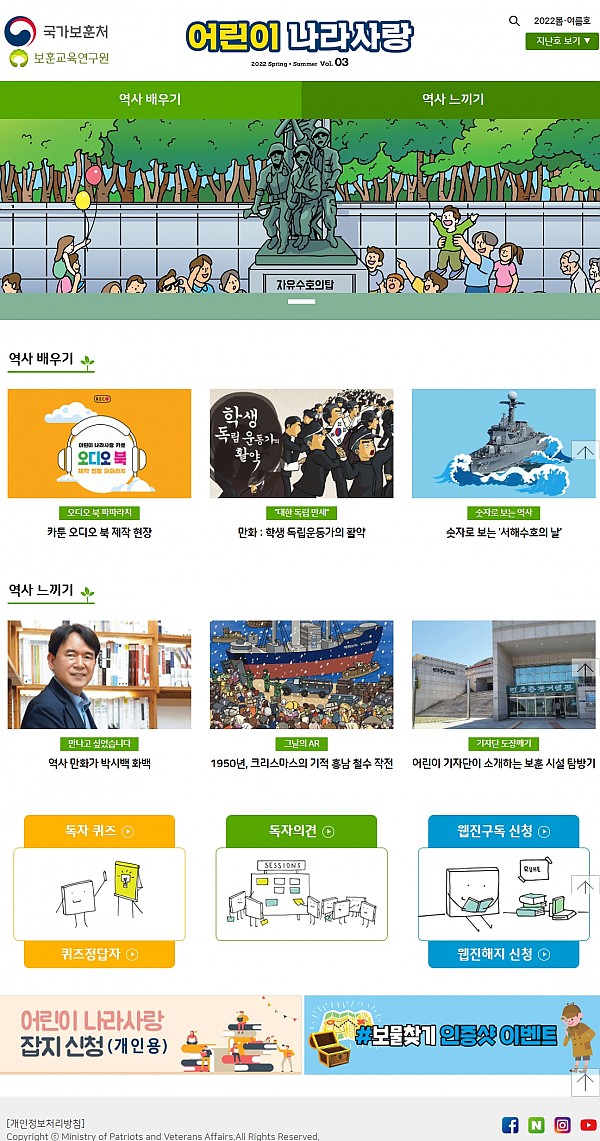The height and width of the screenshot is (1141, 600).
Task: Tap the 독자 퀴즈 button
Action: point(99,831)
